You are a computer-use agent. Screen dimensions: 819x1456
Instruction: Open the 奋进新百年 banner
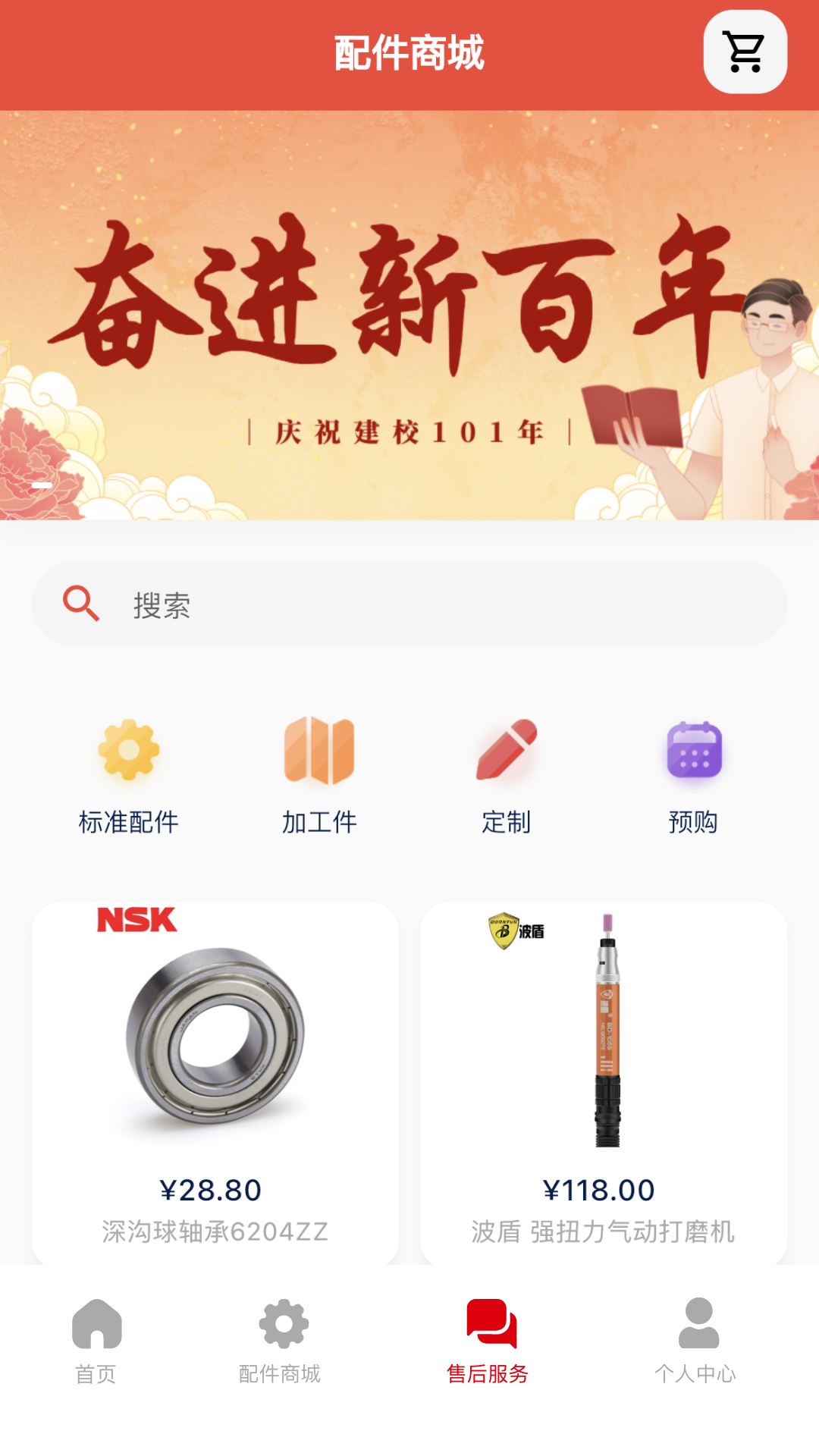(x=409, y=315)
